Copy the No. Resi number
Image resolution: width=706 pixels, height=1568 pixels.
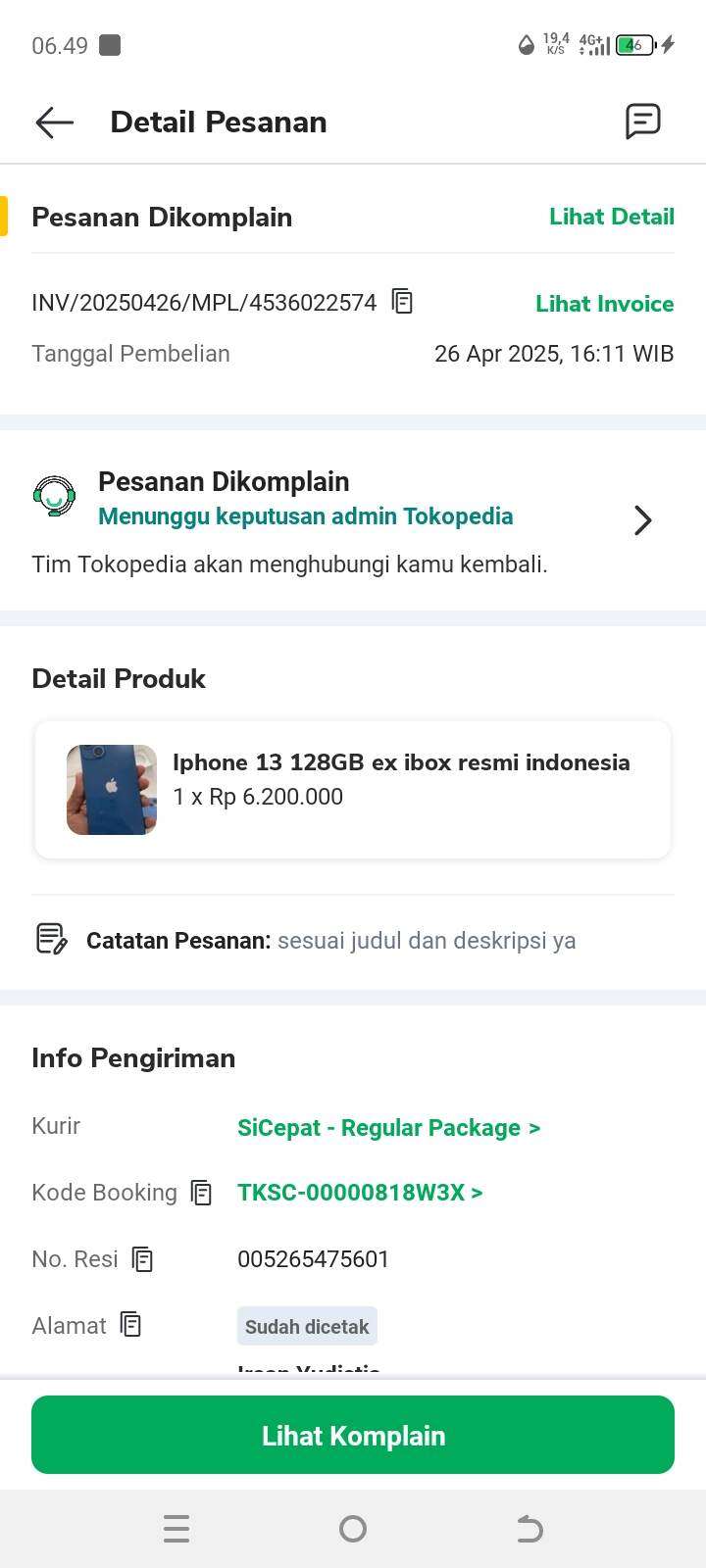[x=142, y=1259]
